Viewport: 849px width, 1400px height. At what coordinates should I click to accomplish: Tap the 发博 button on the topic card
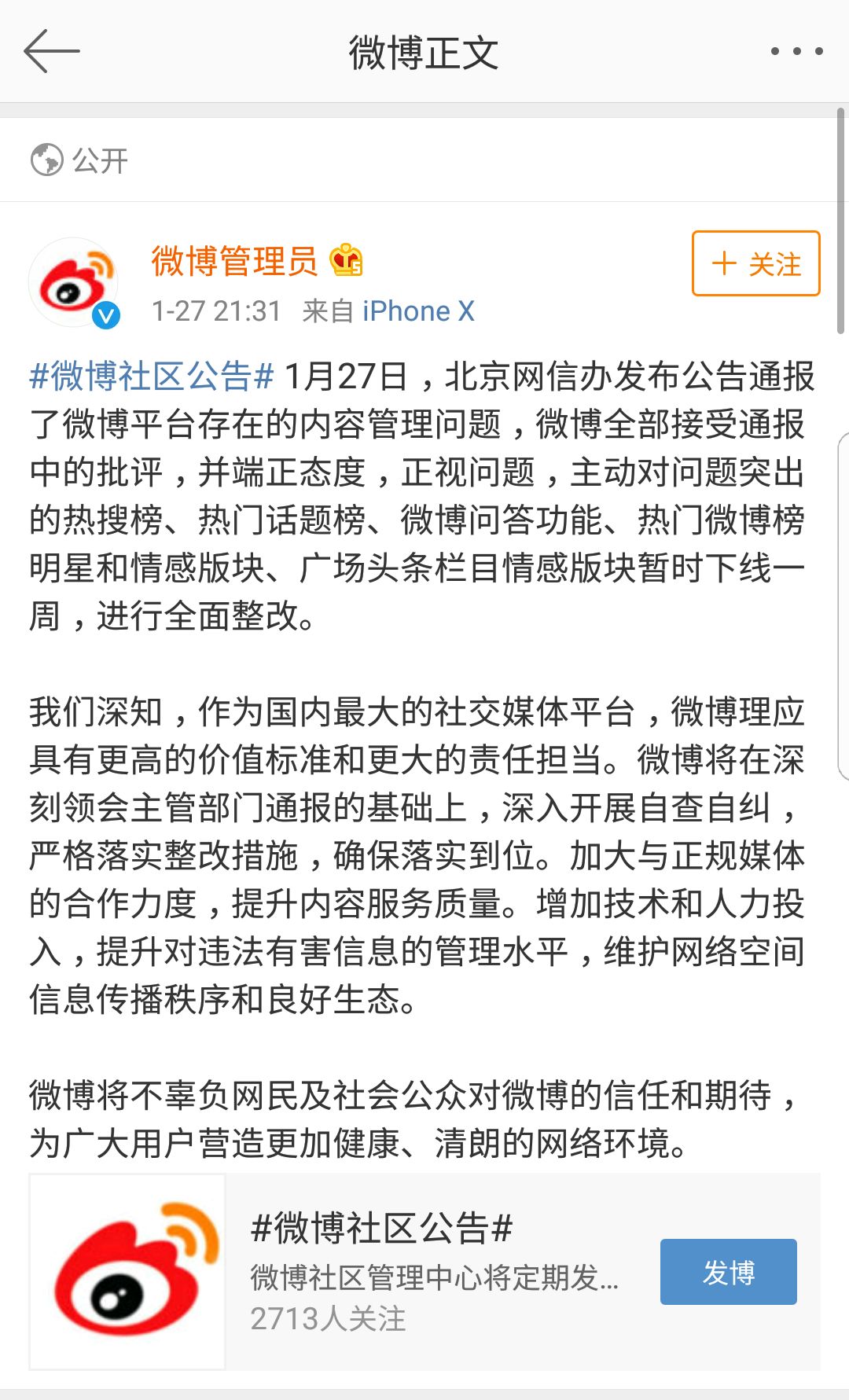click(x=728, y=1272)
